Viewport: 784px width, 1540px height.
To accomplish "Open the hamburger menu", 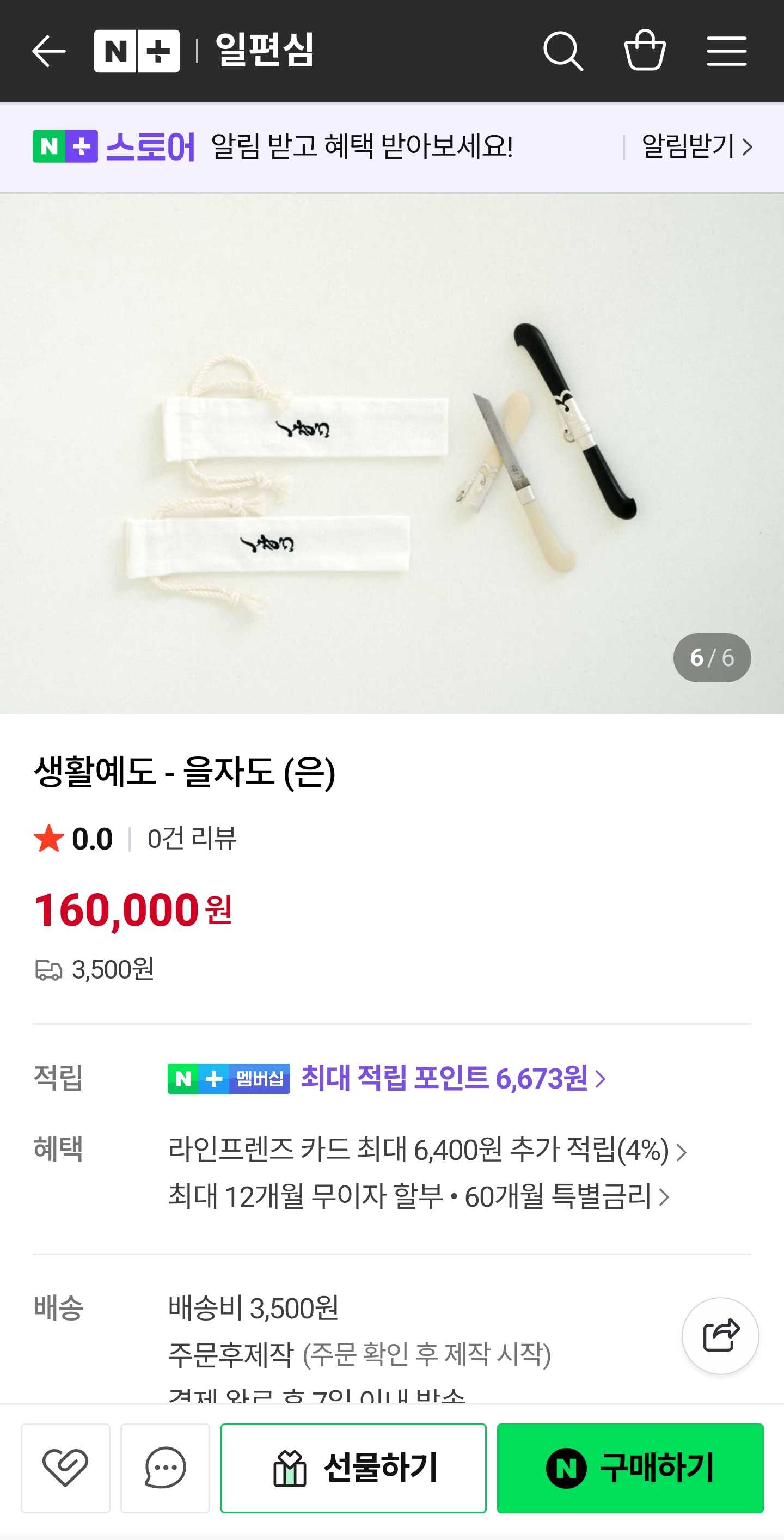I will pos(726,51).
